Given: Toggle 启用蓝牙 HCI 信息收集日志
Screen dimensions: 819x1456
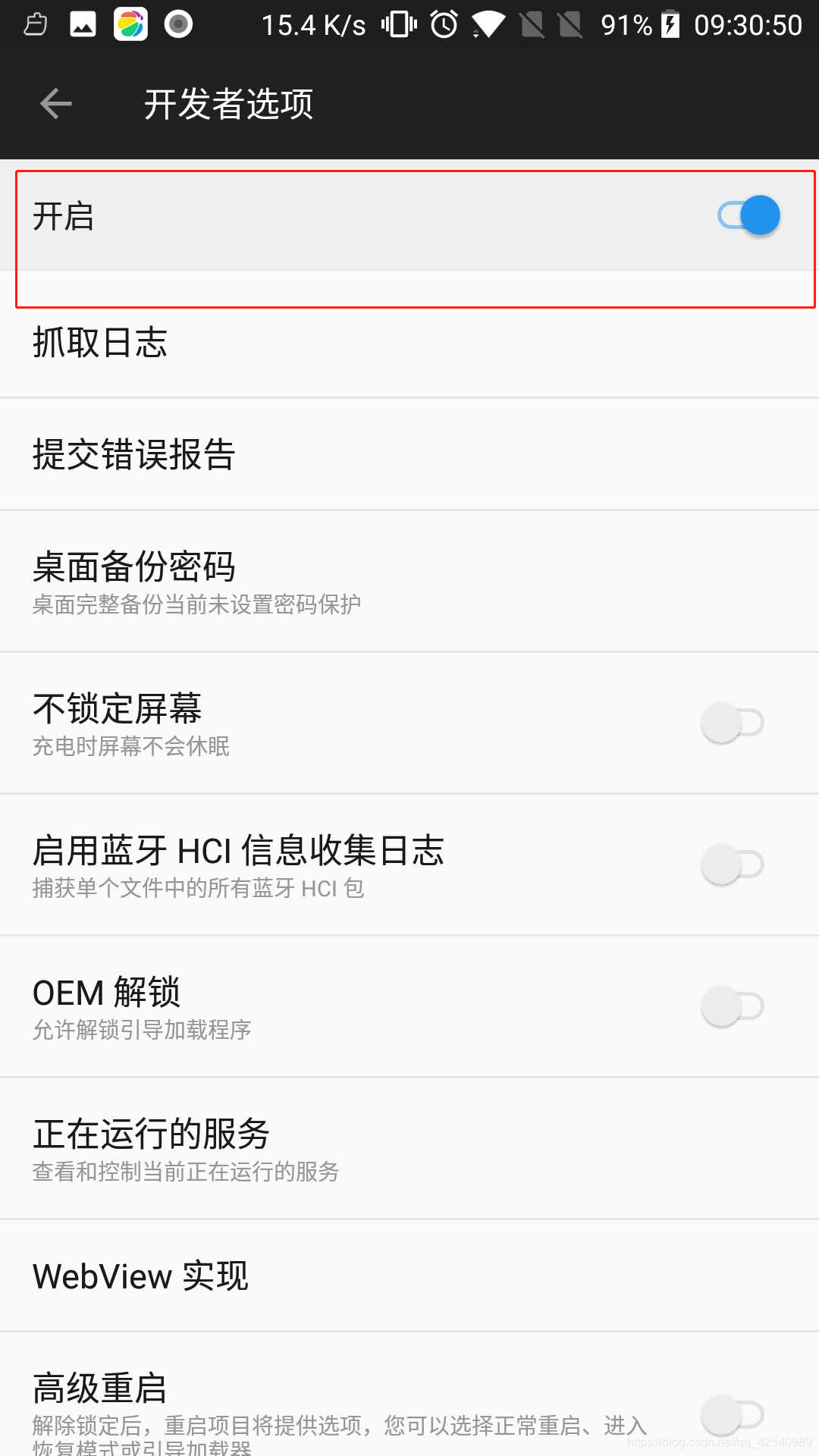Looking at the screenshot, I should (732, 864).
